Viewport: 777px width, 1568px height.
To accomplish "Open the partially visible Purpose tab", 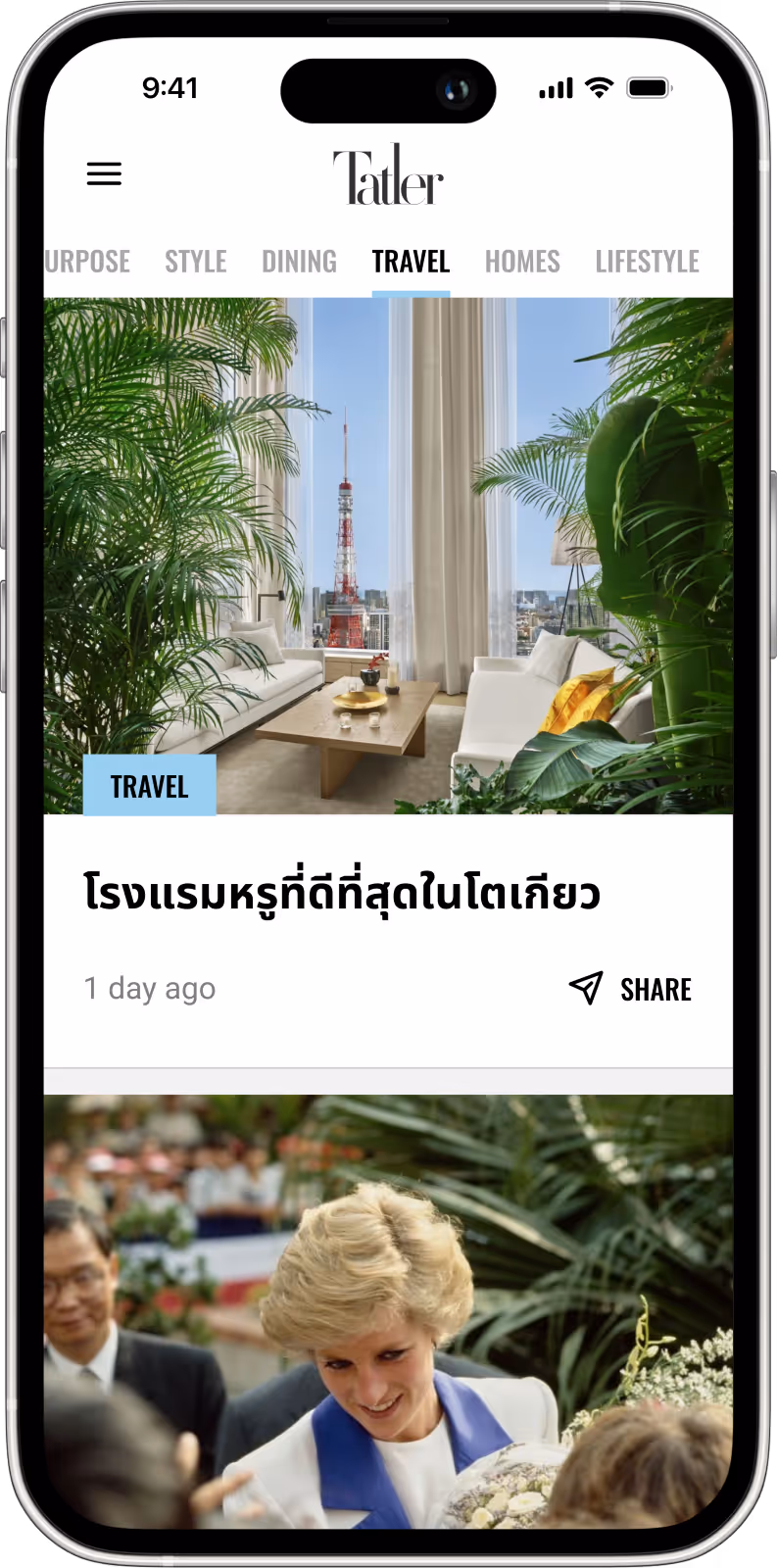I will point(87,262).
